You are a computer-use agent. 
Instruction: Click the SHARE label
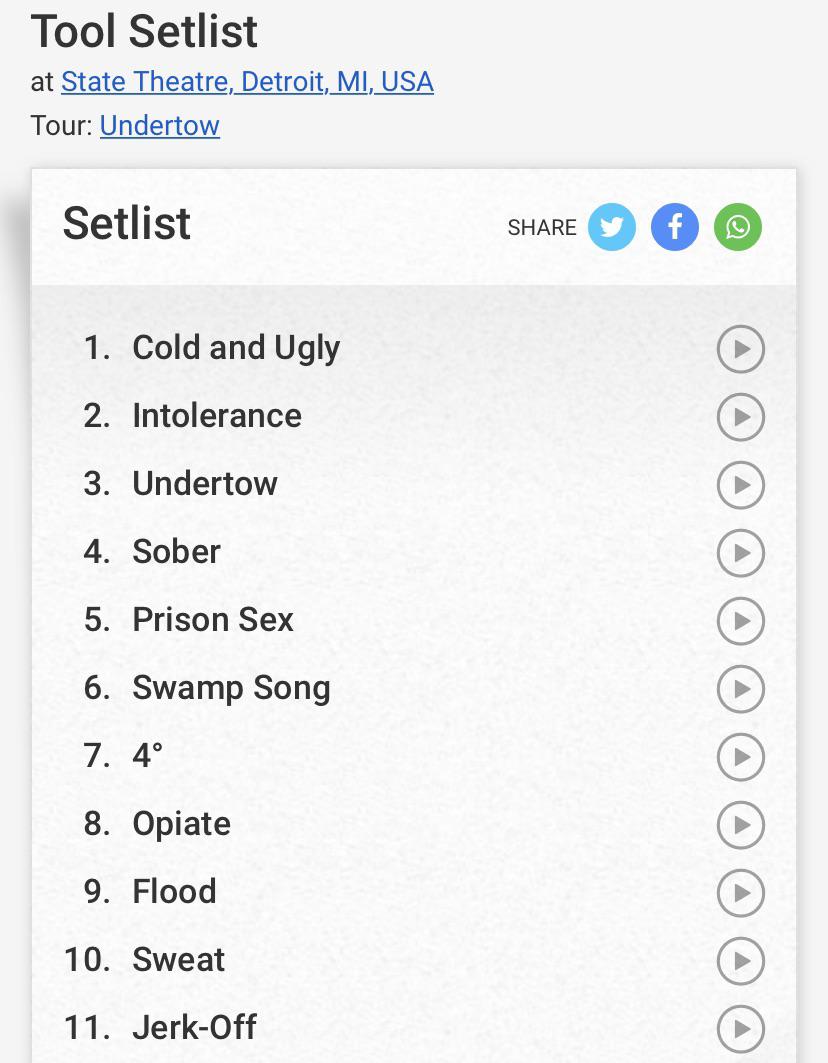click(x=541, y=227)
